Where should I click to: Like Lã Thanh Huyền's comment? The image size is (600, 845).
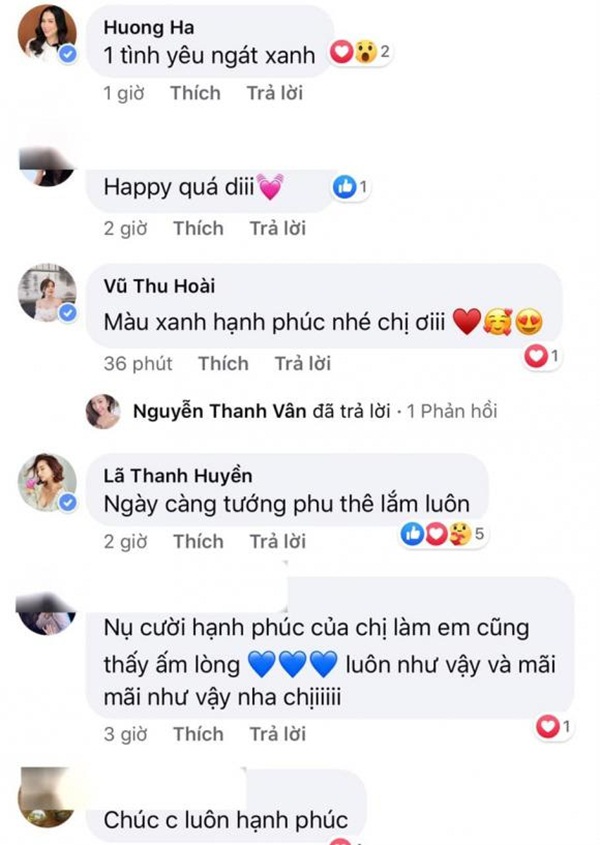pyautogui.click(x=197, y=541)
